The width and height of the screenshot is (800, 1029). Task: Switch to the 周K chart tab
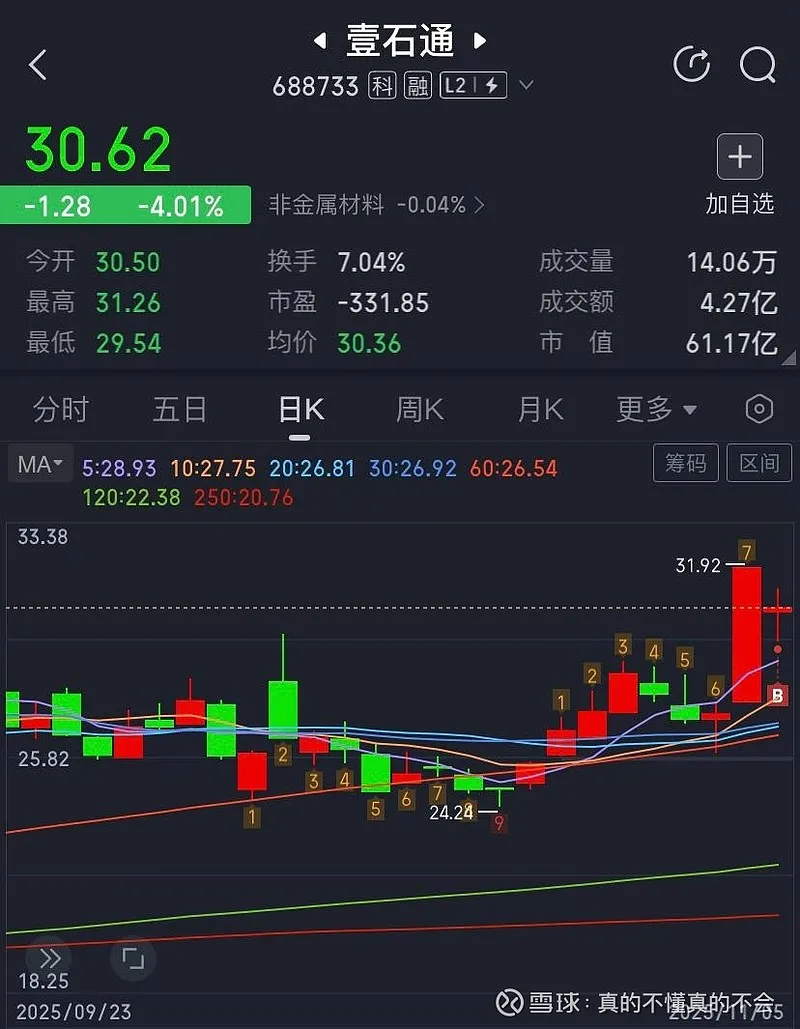tap(420, 409)
